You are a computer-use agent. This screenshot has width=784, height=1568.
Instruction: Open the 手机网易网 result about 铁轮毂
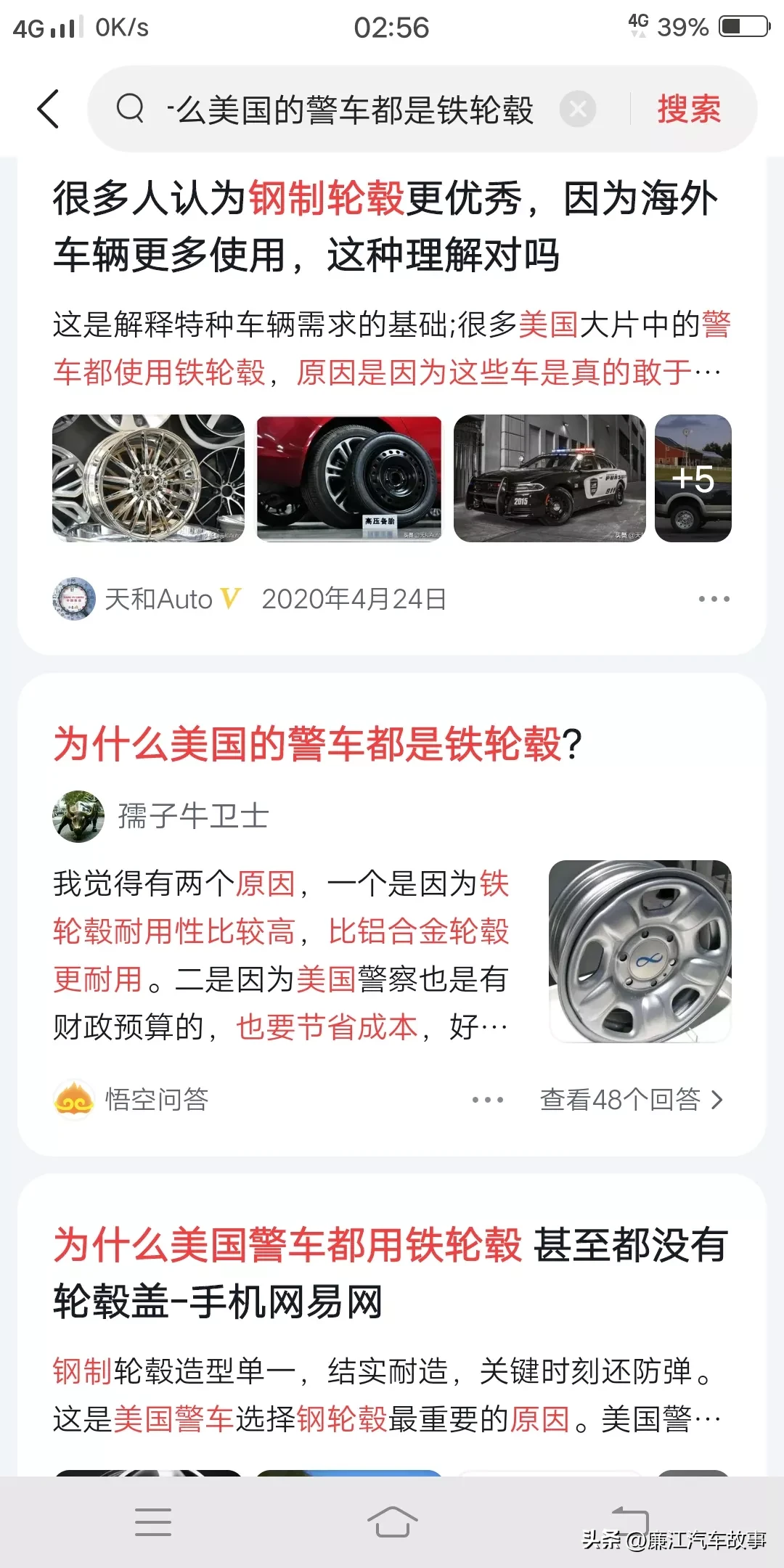pyautogui.click(x=391, y=1273)
